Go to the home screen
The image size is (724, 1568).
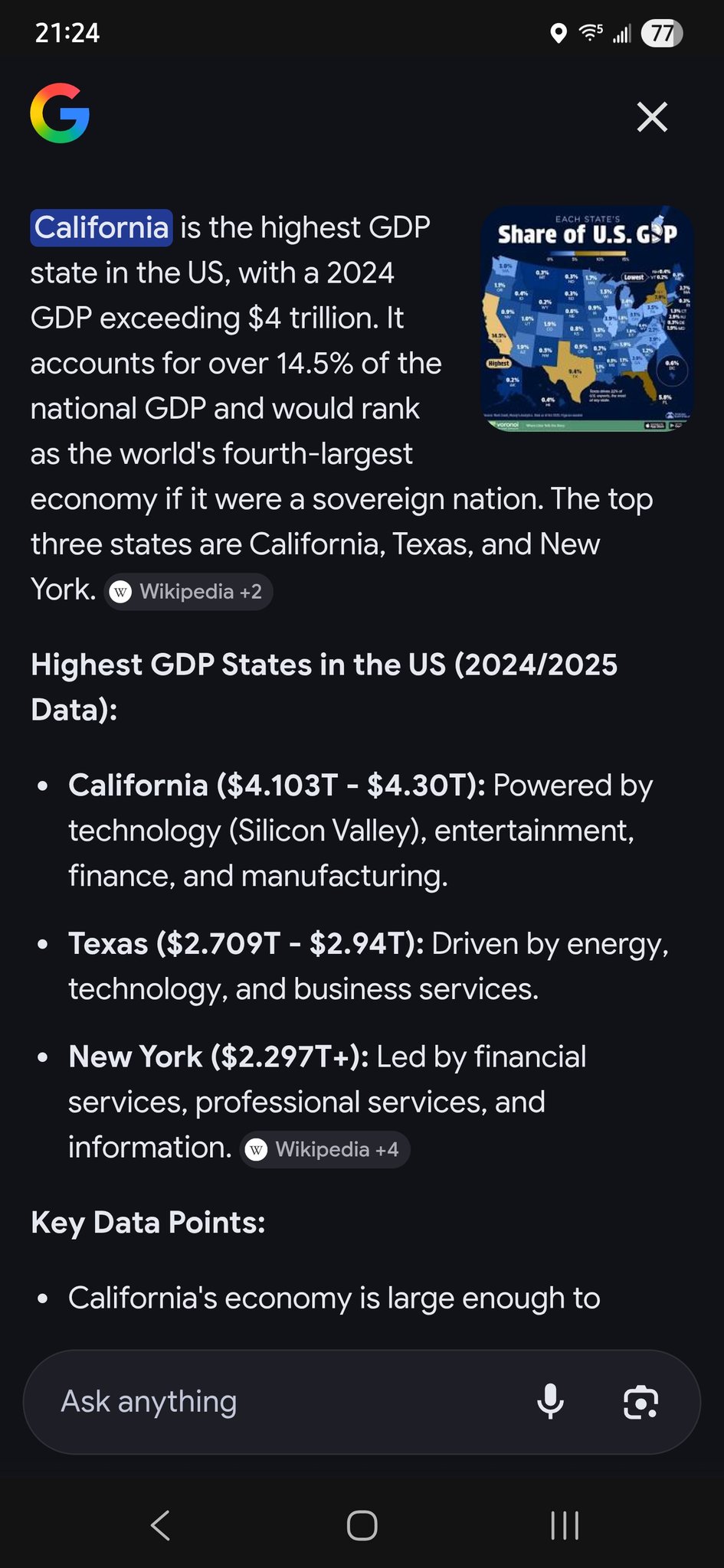[x=362, y=1525]
